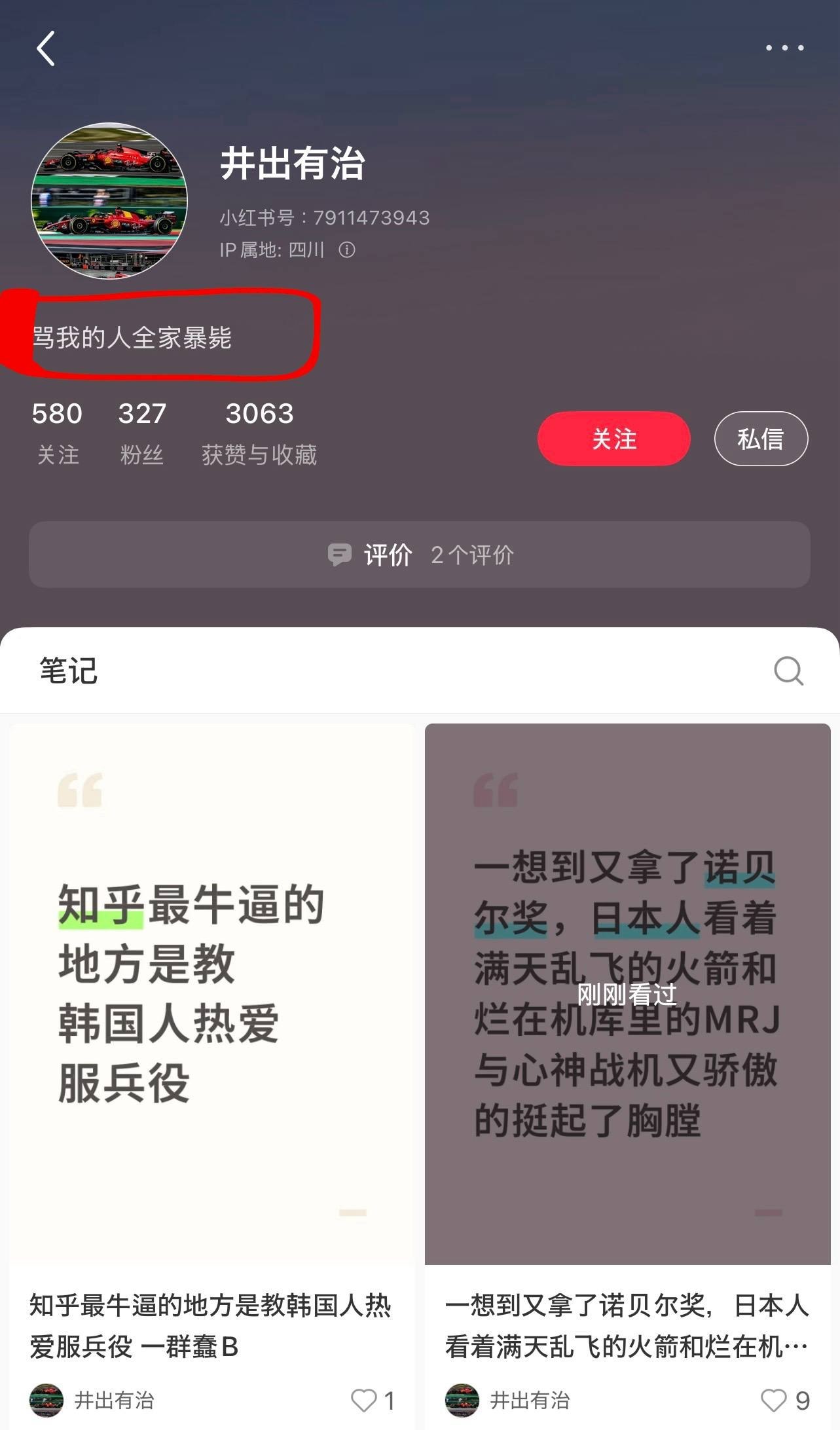Open the 评价 bar with 2 reviews

(420, 555)
